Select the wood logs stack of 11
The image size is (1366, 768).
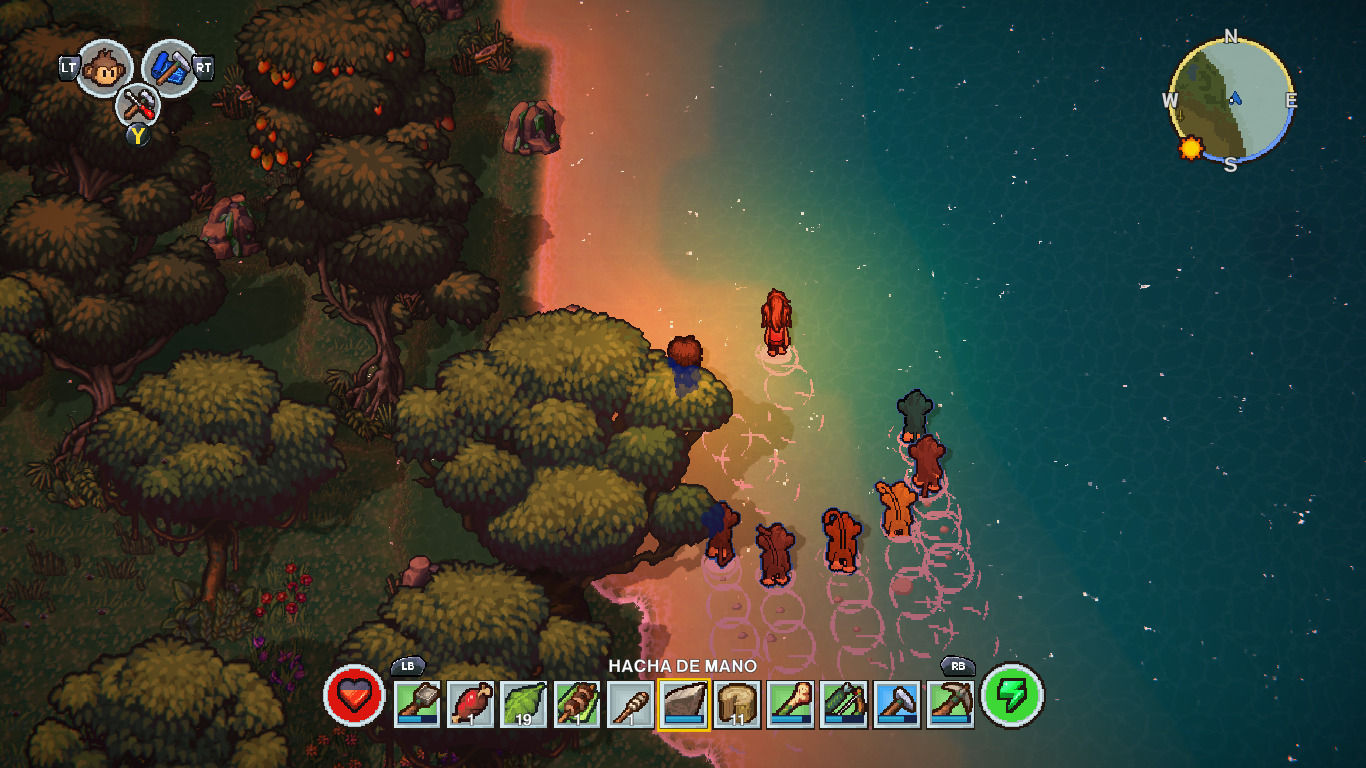tap(738, 704)
